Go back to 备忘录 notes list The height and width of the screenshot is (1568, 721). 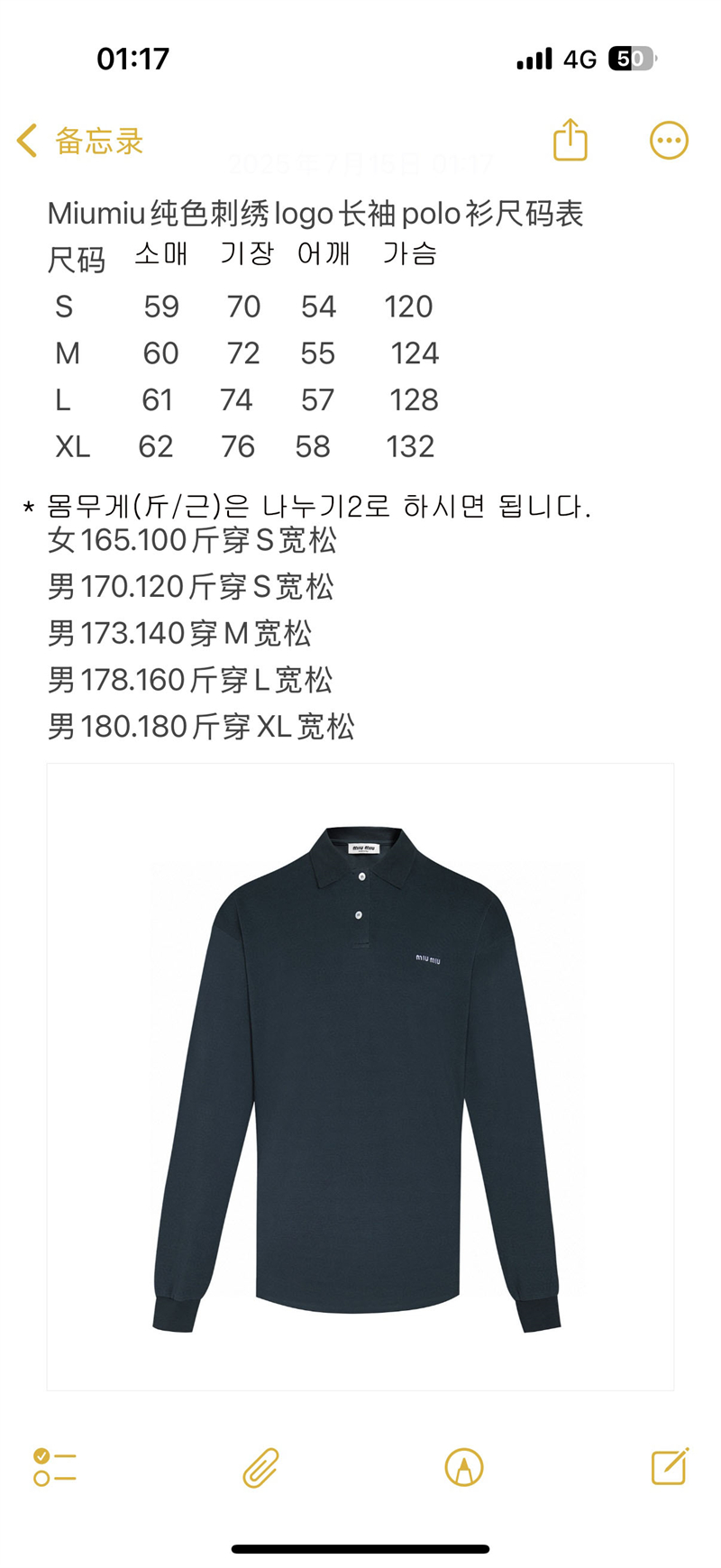(79, 141)
